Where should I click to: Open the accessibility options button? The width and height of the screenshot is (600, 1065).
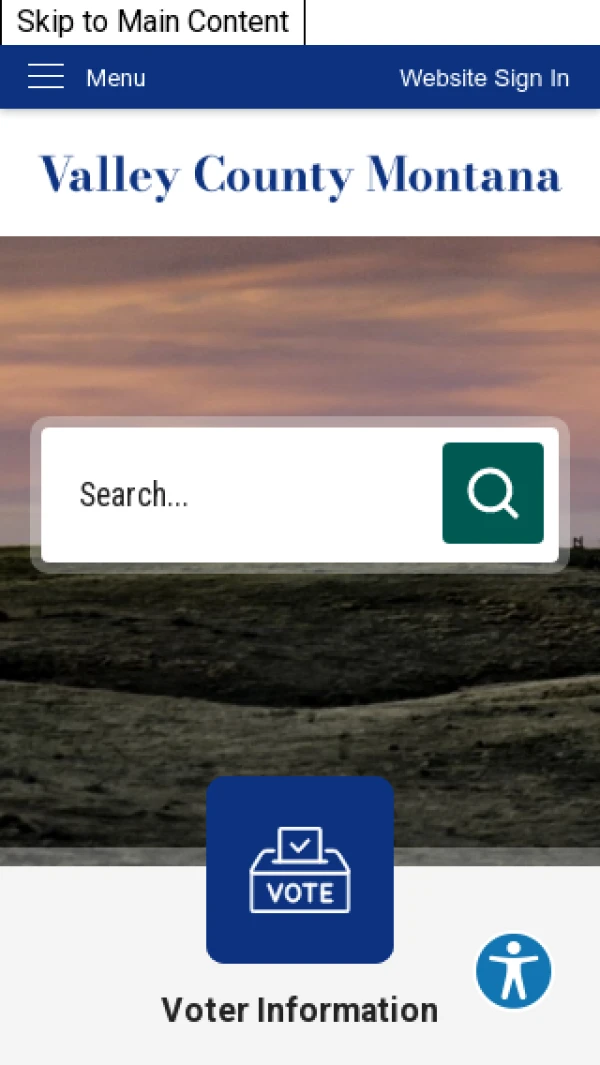(514, 971)
